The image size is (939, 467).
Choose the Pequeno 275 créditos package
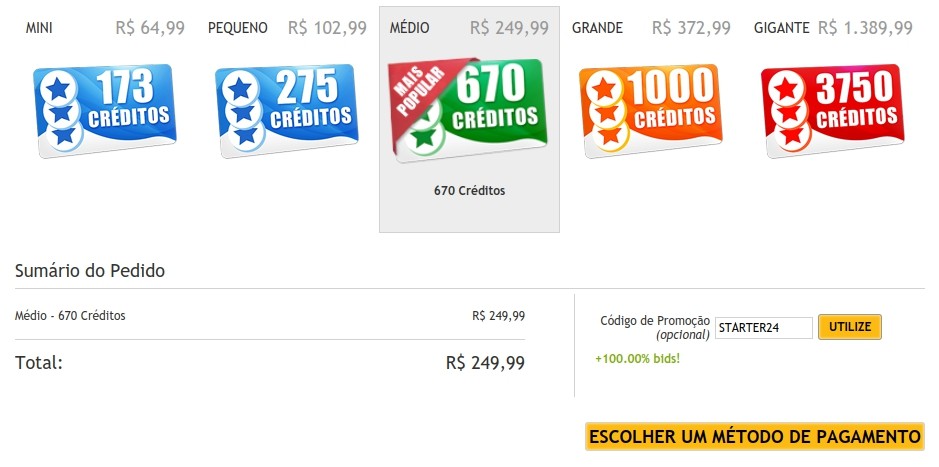pyautogui.click(x=286, y=110)
